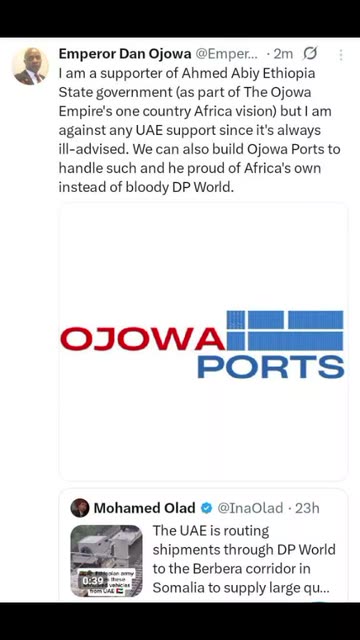Open the Ojowa Ports image attachment
The image size is (360, 640).
point(203,342)
